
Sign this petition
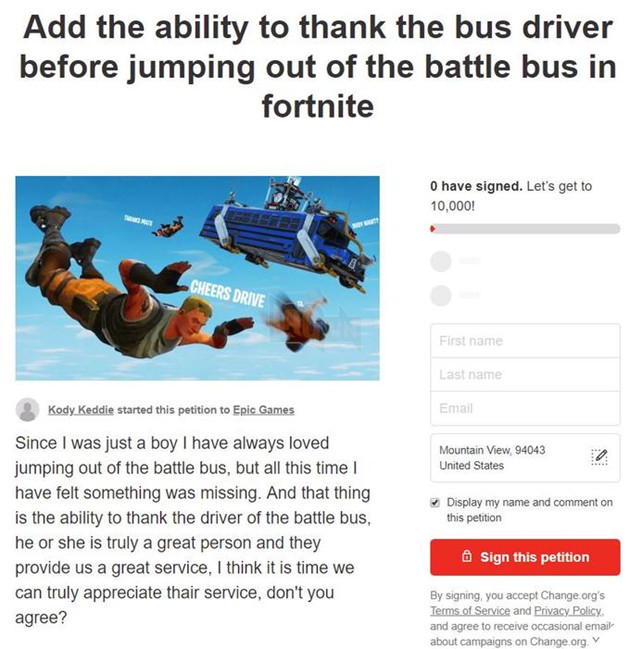point(524,557)
